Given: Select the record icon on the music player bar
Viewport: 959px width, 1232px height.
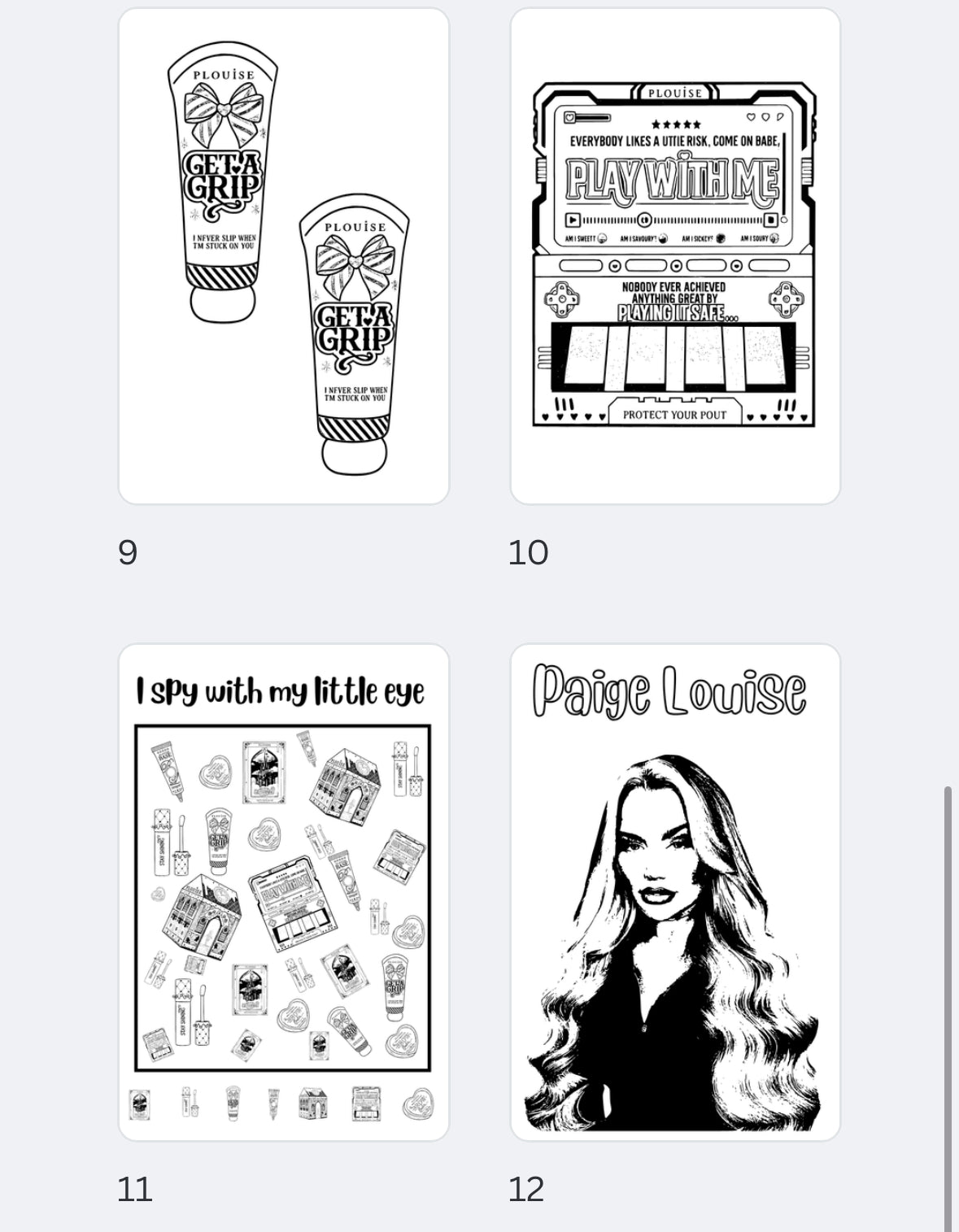Looking at the screenshot, I should point(771,220).
